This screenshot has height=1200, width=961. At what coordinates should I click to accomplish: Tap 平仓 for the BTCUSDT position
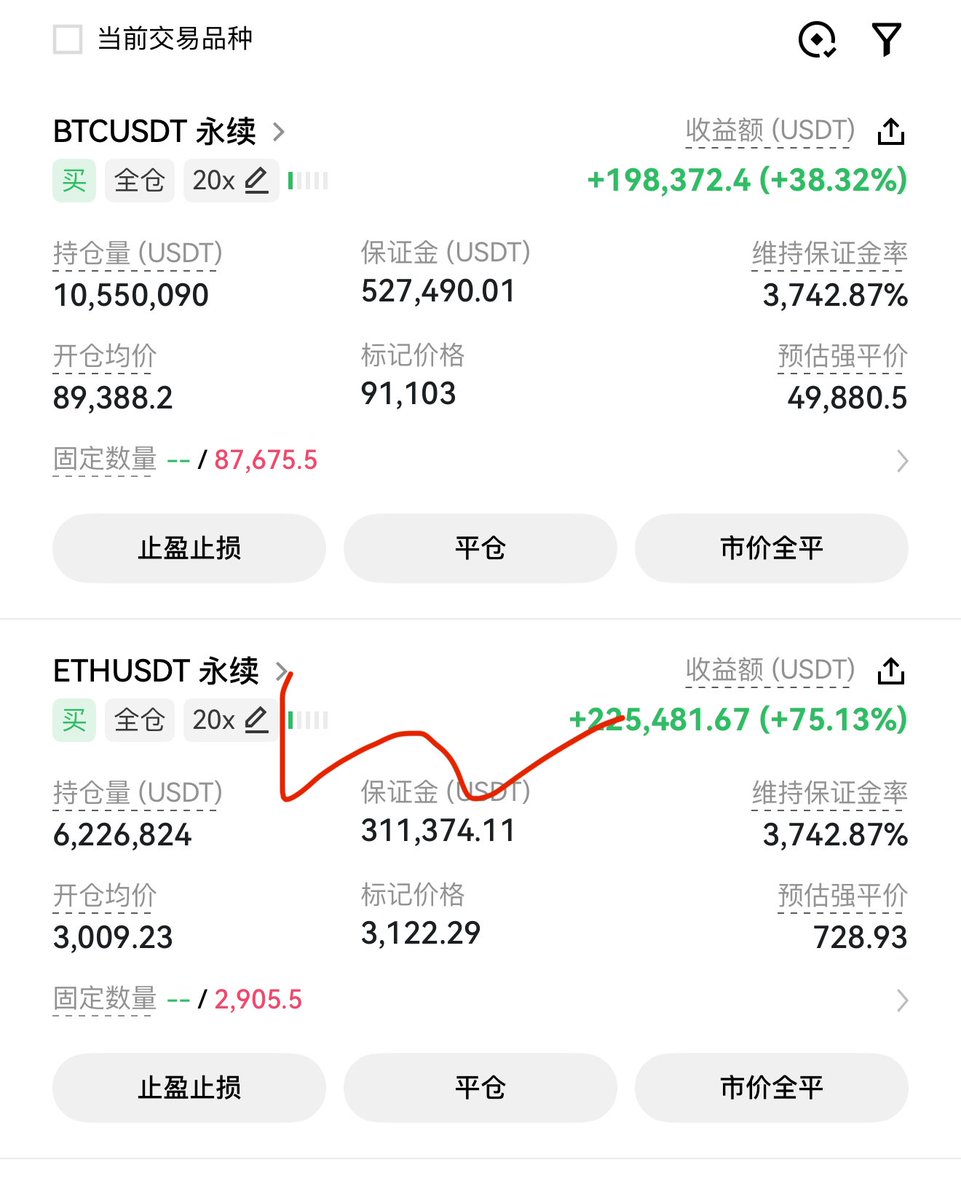point(480,548)
